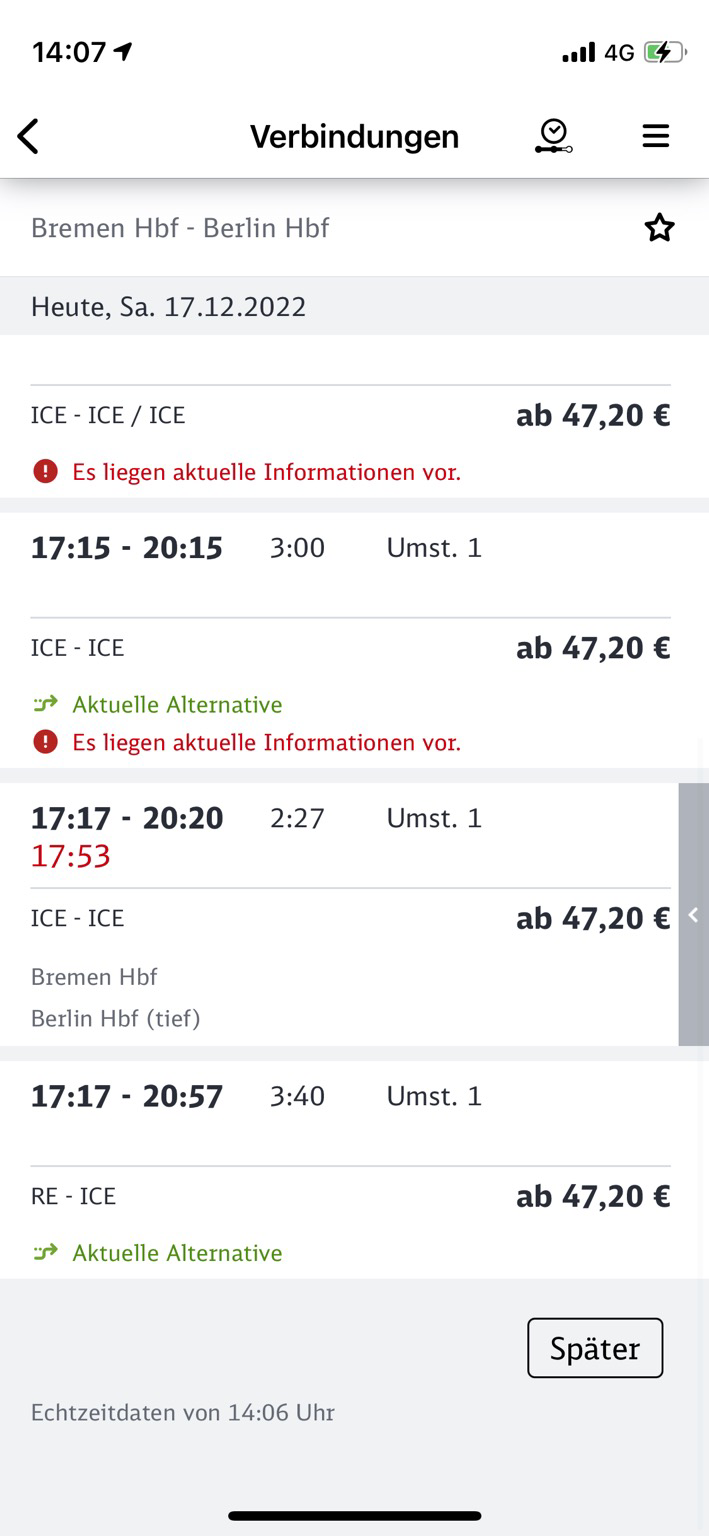Screen dimensions: 709x1536
Task: Open the journey tracking icon
Action: tap(553, 136)
